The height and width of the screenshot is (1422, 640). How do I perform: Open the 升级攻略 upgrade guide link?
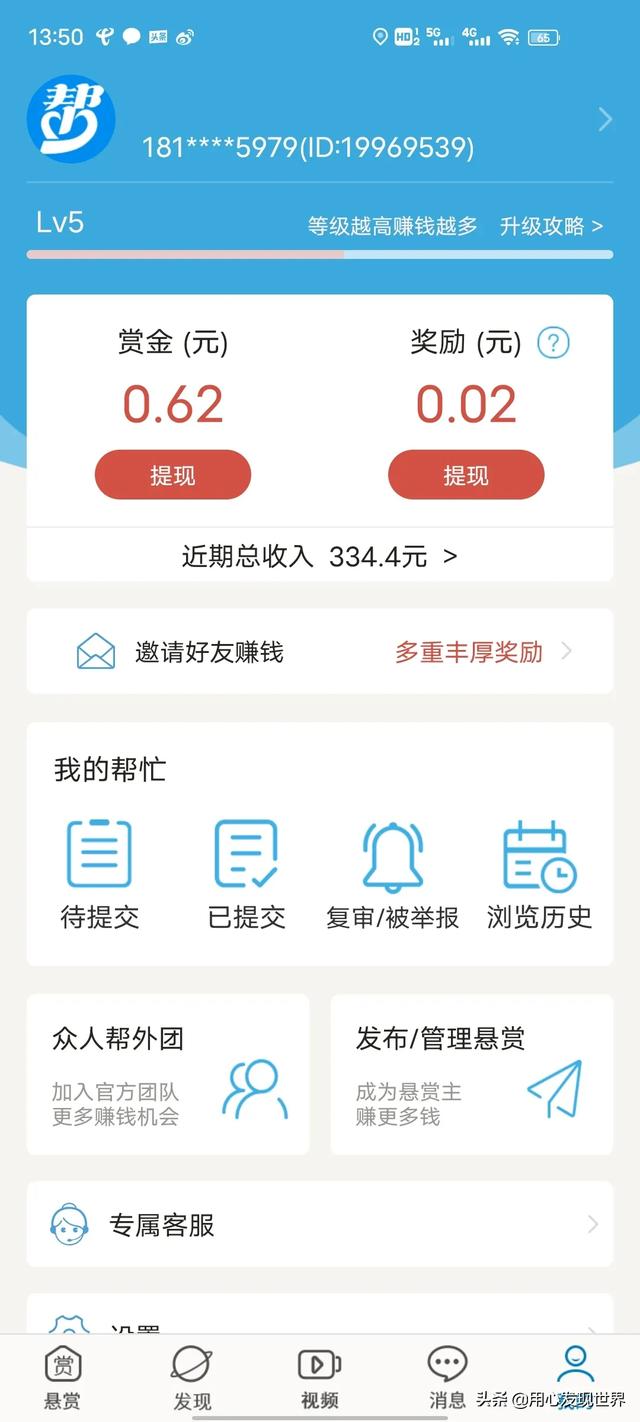tap(551, 226)
